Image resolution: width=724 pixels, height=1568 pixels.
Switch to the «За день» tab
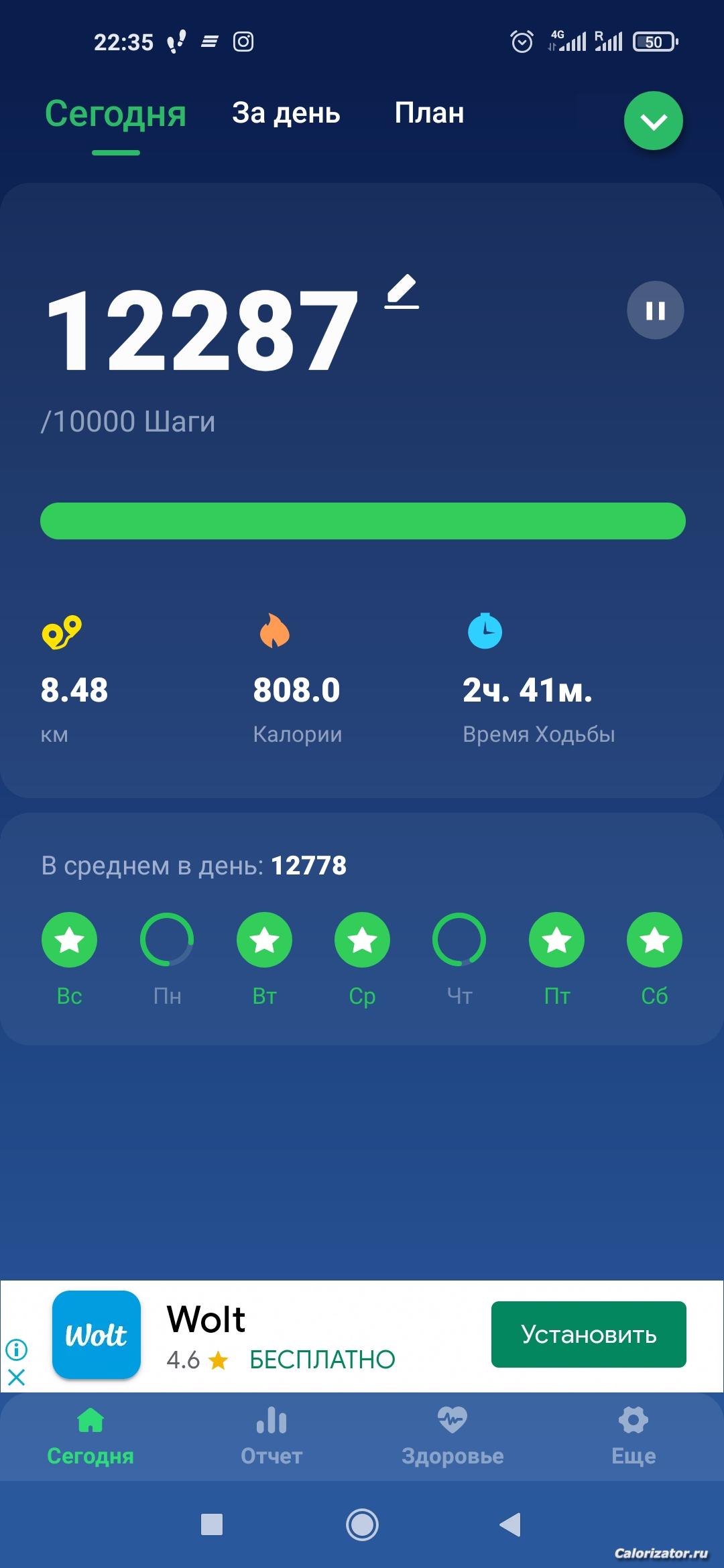point(286,114)
